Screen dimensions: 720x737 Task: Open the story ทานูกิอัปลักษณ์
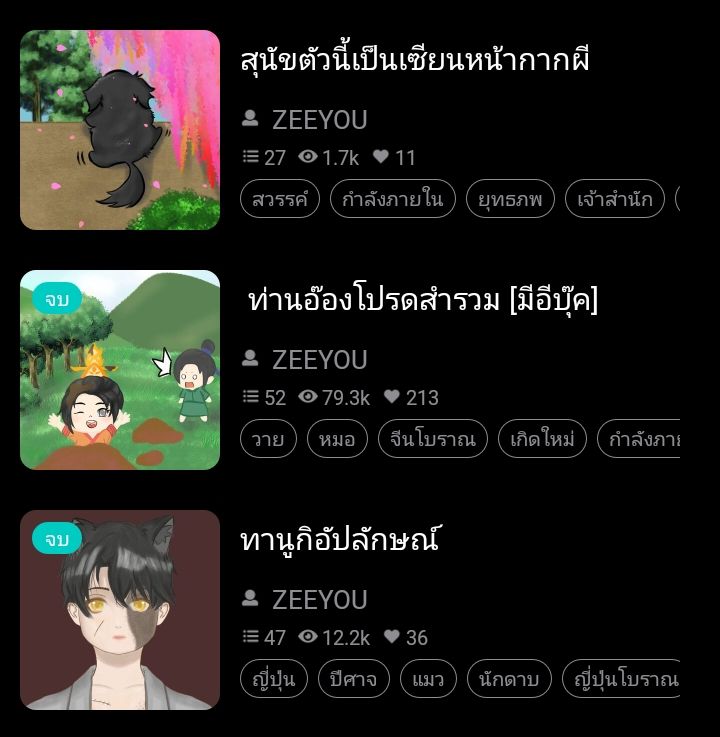click(340, 541)
